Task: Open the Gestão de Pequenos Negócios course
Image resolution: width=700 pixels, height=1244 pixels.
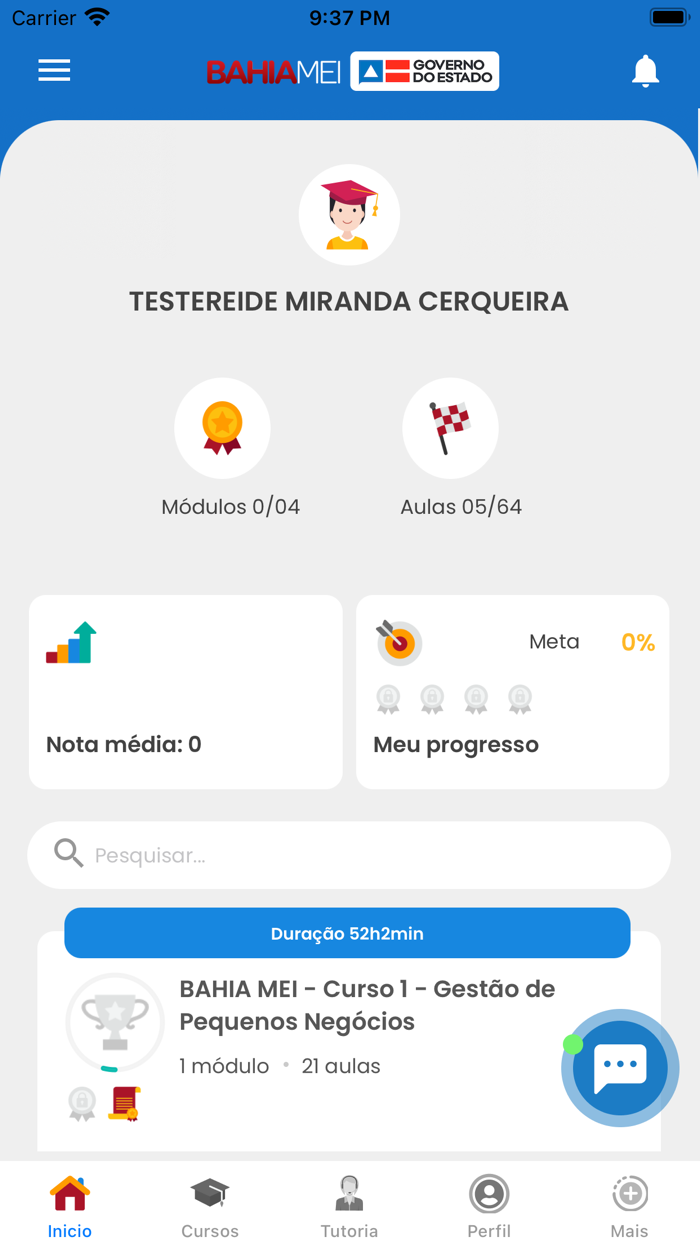Action: click(x=365, y=1005)
